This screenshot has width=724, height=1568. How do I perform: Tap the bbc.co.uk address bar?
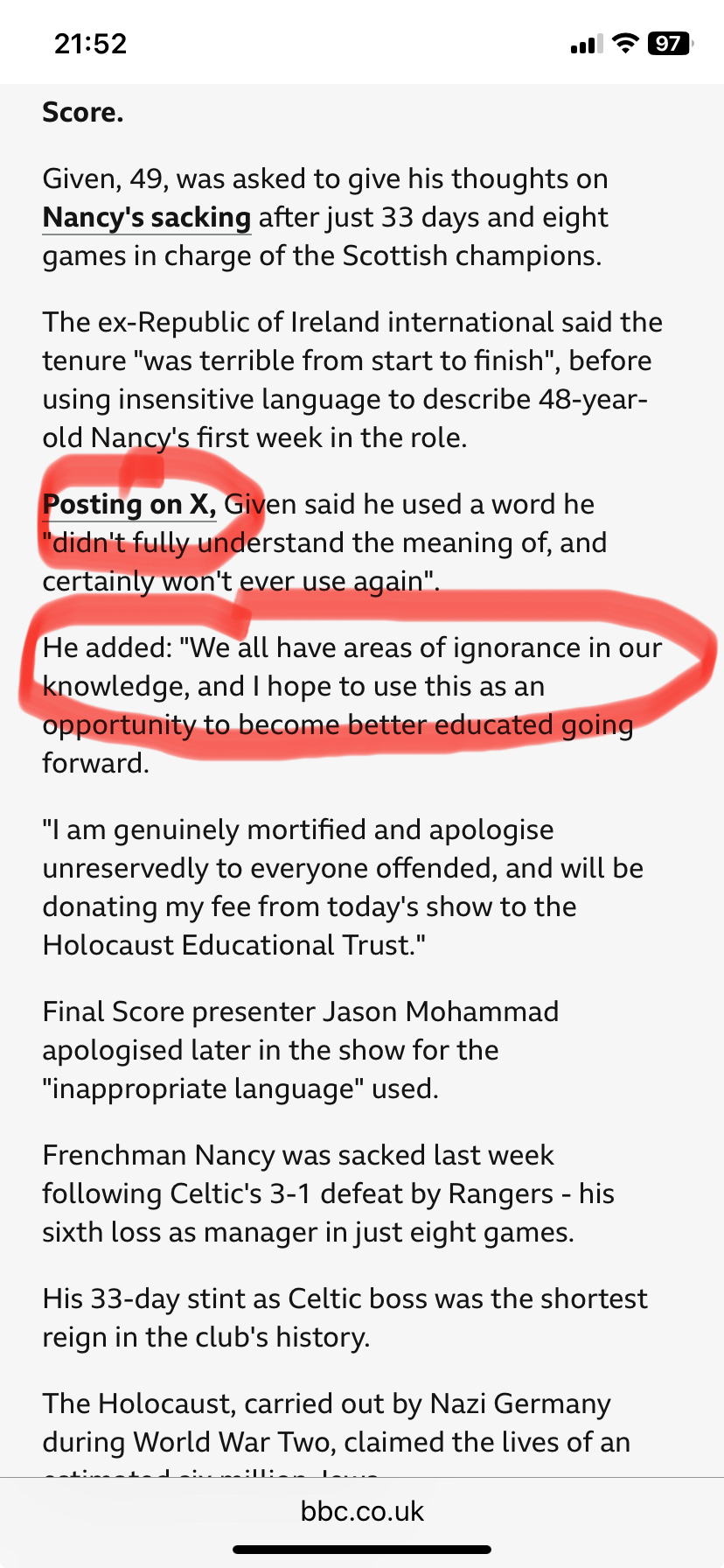click(362, 1511)
